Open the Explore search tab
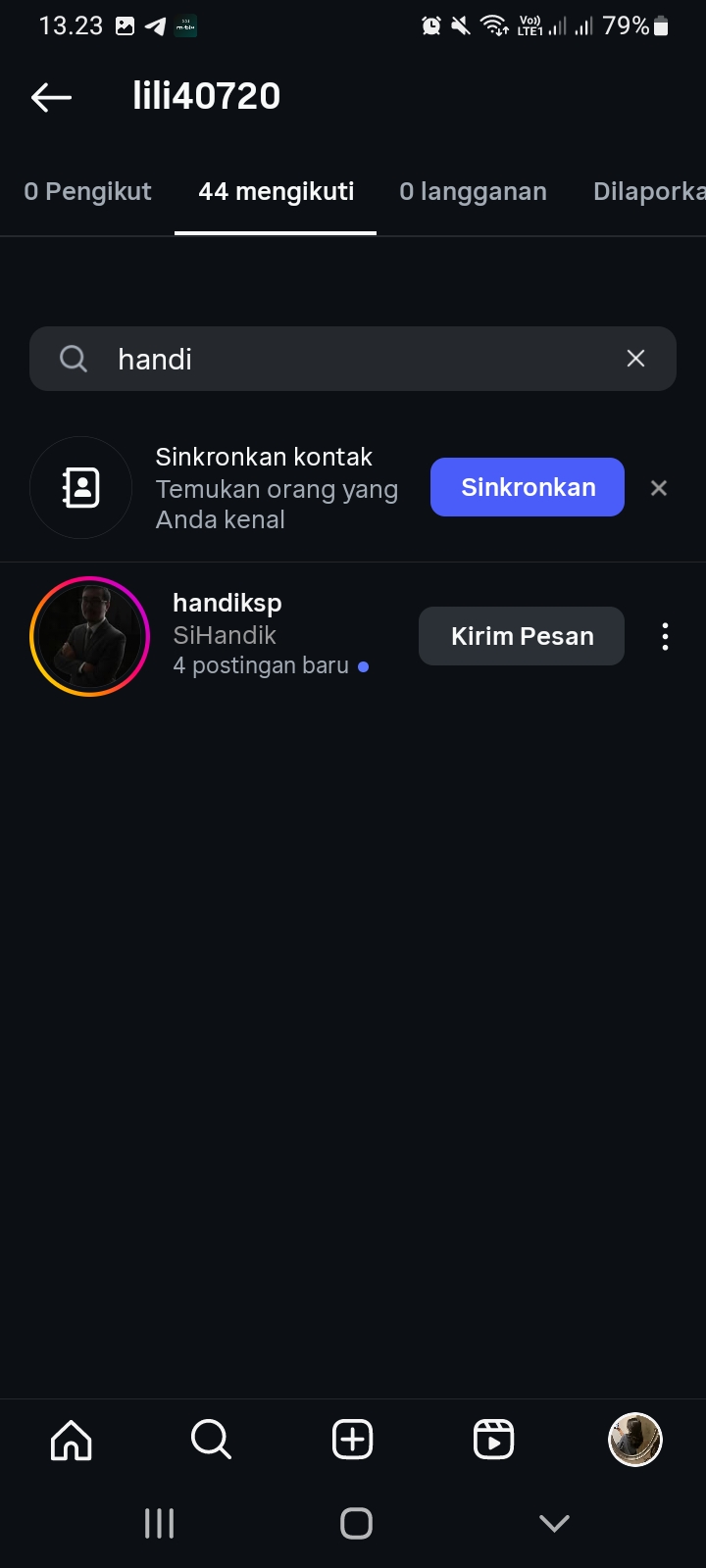706x1568 pixels. click(211, 1440)
